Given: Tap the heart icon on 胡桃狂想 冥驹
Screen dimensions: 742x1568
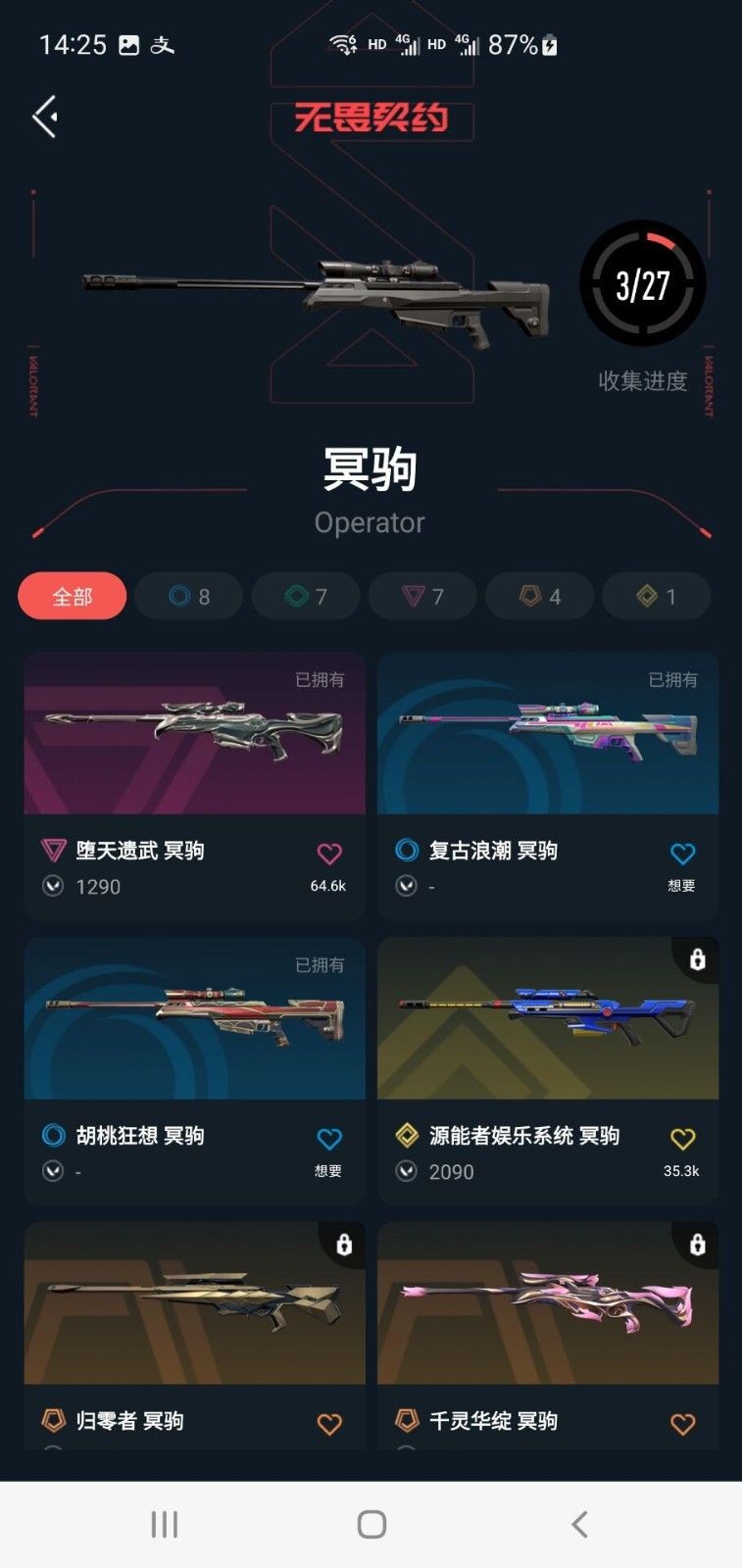Looking at the screenshot, I should point(329,1139).
